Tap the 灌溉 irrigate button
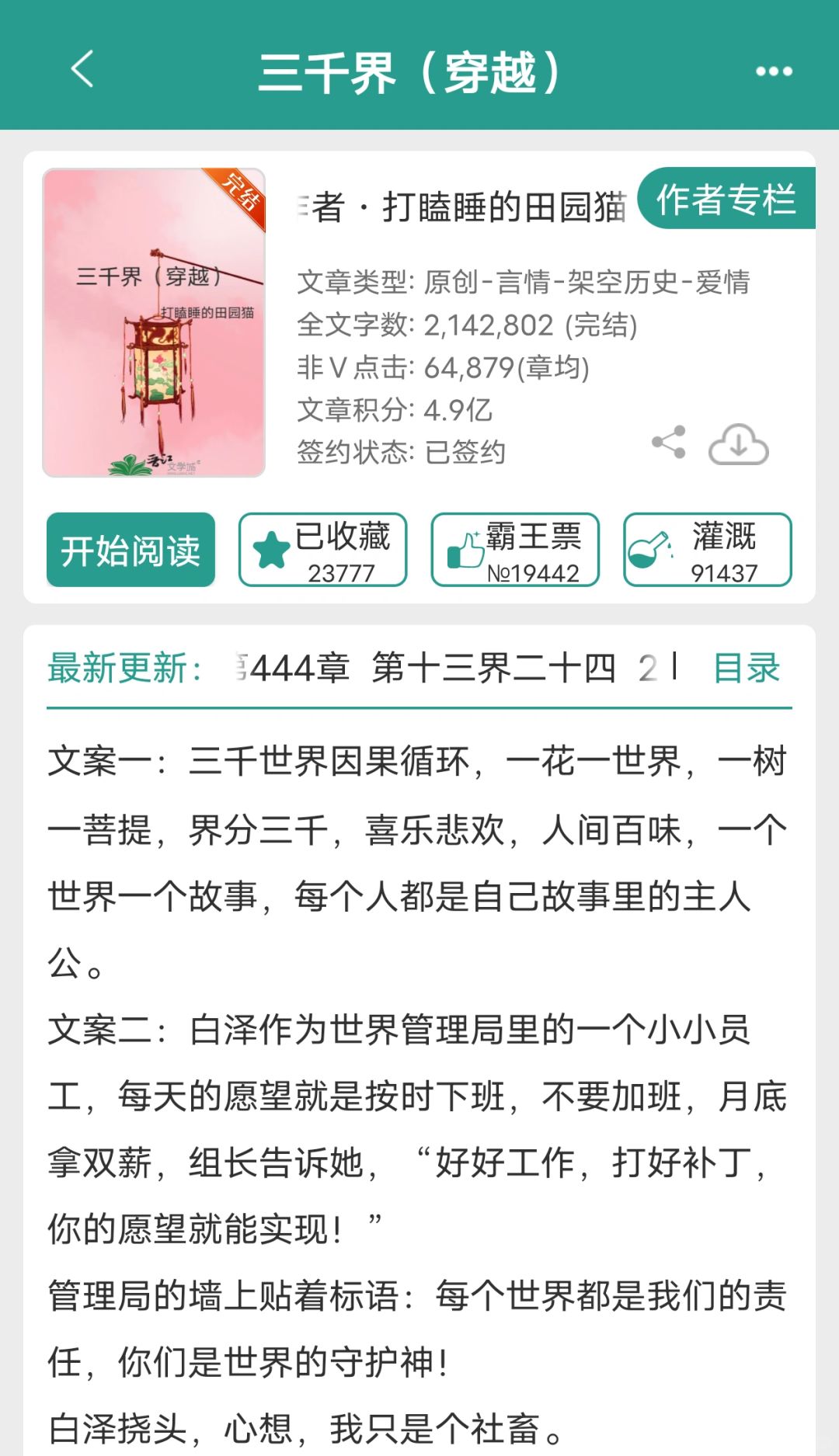Viewport: 839px width, 1456px height. pos(707,550)
